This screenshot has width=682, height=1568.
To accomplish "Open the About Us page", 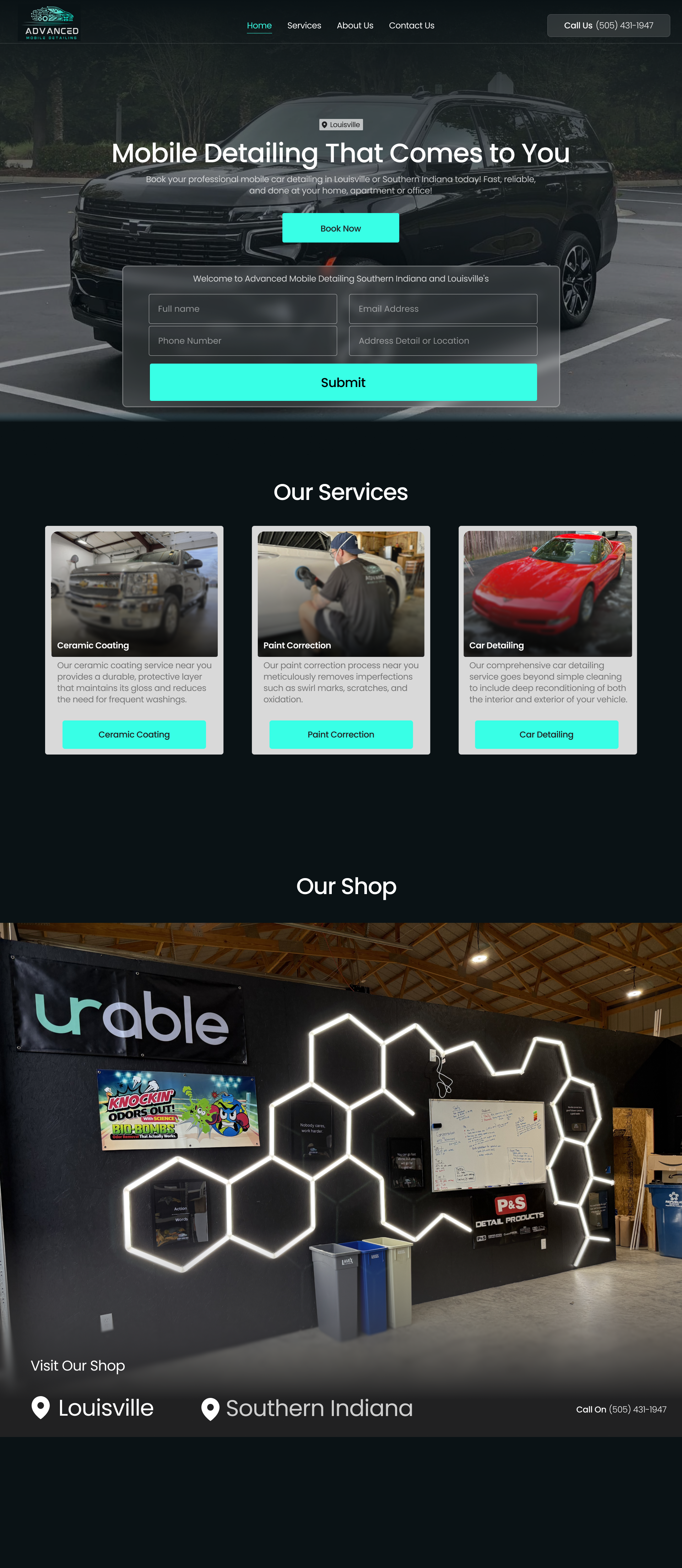I will coord(354,26).
